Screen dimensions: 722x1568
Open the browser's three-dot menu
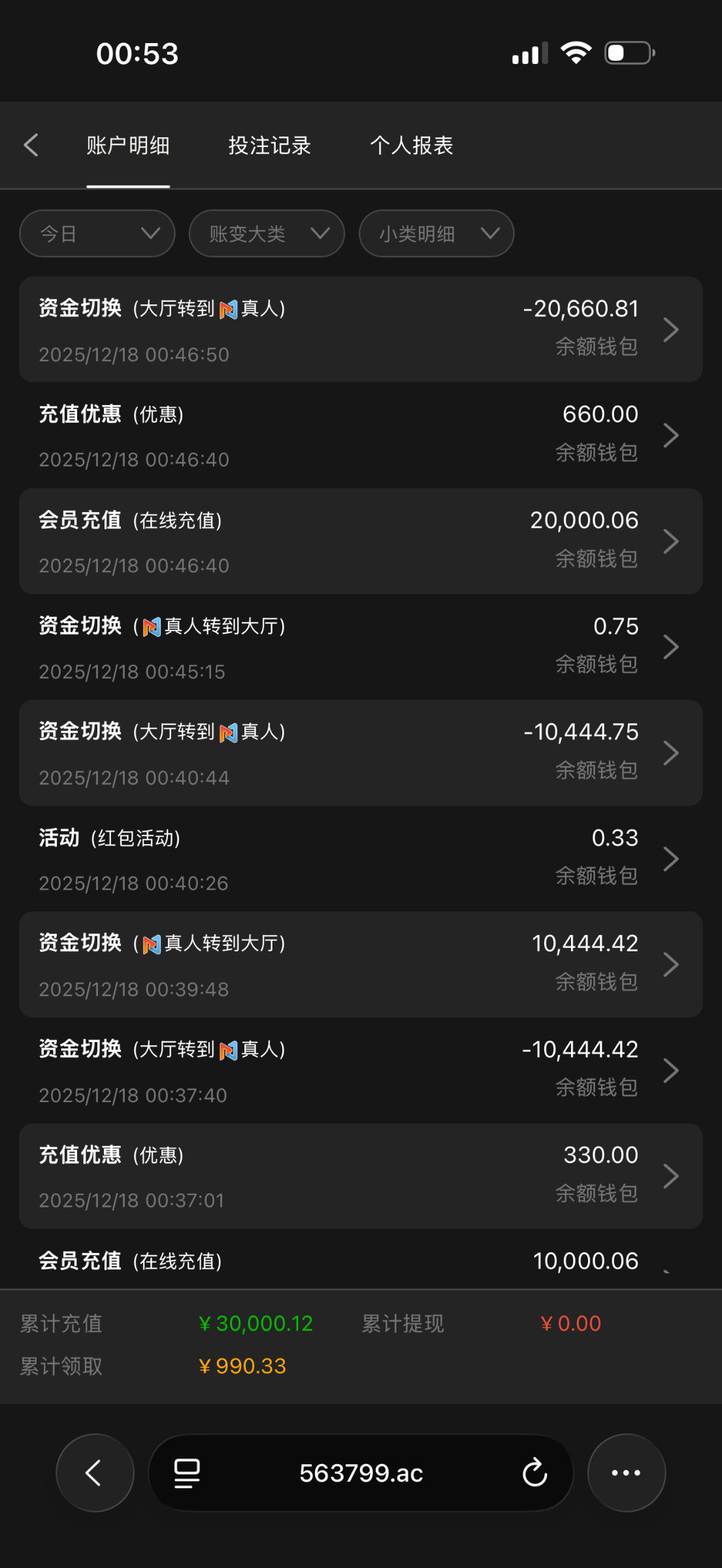point(626,1473)
